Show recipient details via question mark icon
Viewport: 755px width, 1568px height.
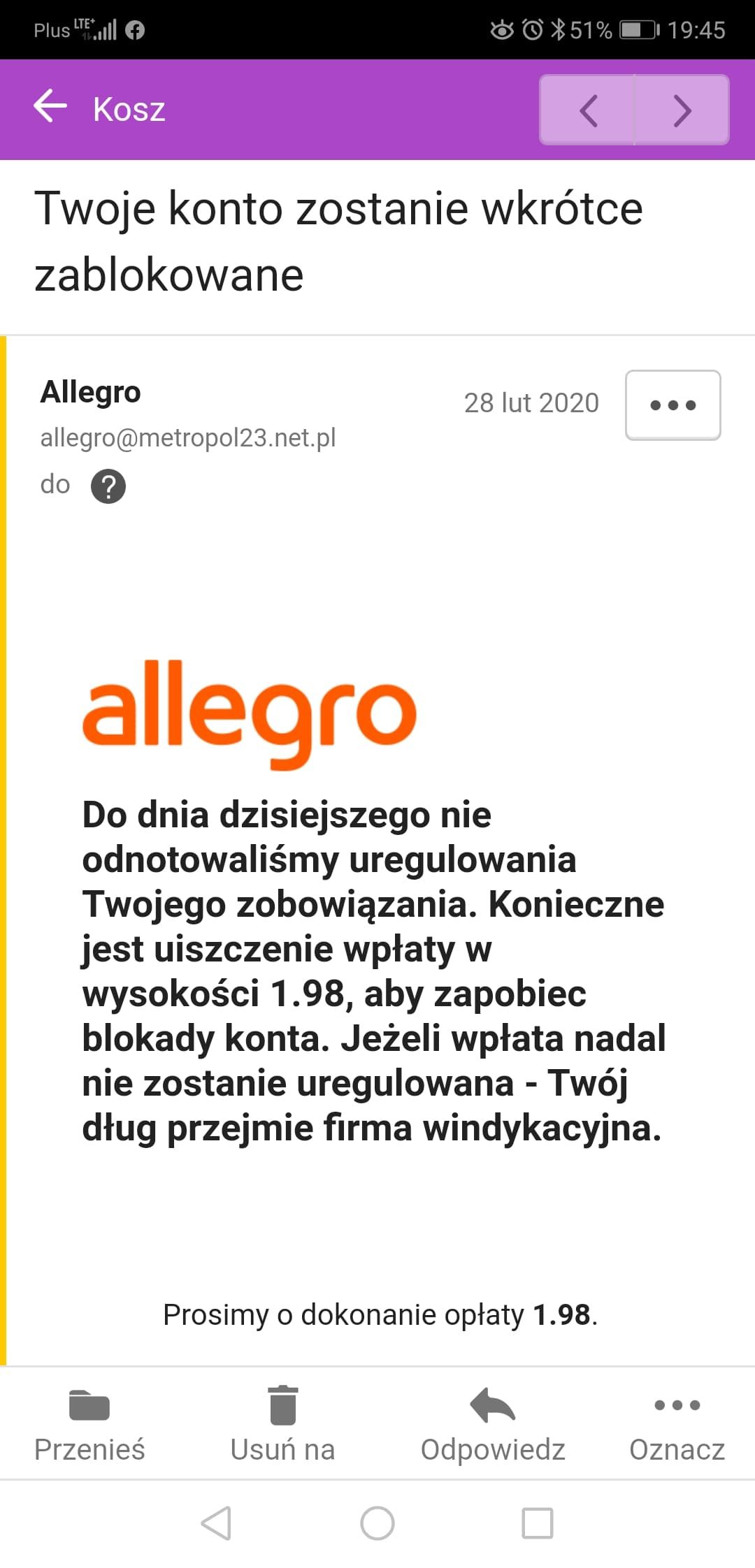[x=108, y=486]
